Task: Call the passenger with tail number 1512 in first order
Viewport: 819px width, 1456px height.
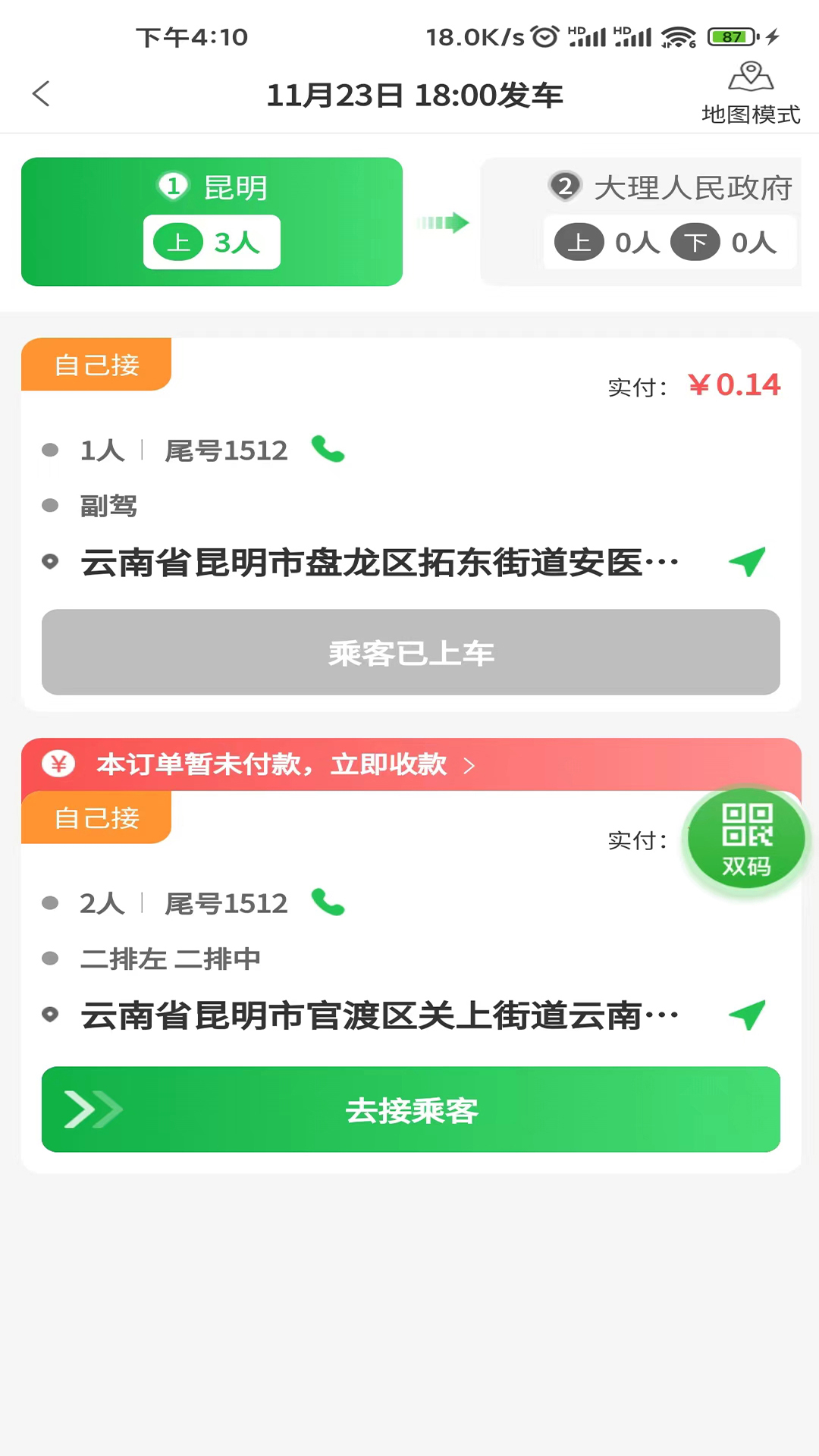Action: (328, 450)
